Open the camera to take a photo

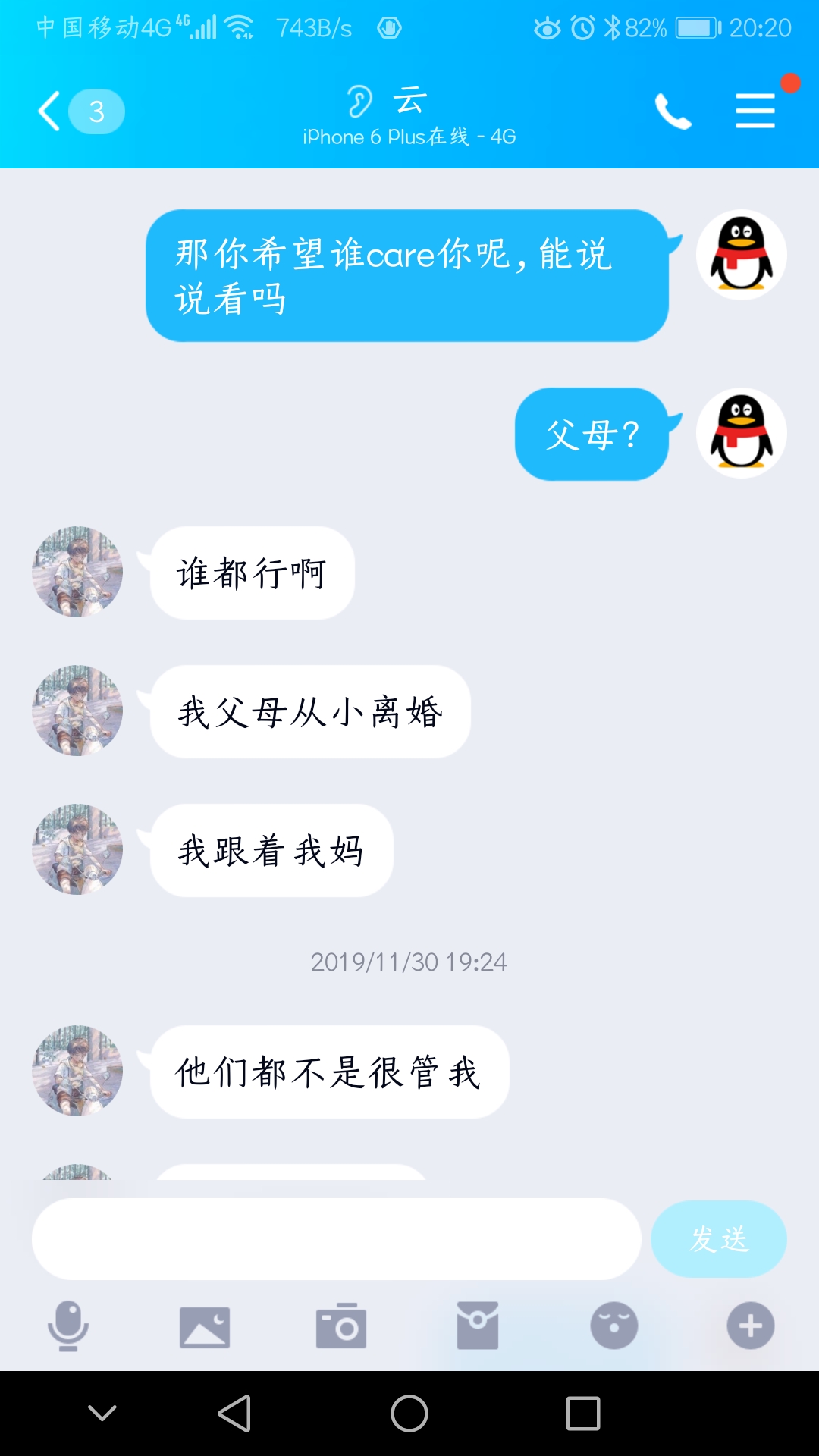tap(341, 1326)
